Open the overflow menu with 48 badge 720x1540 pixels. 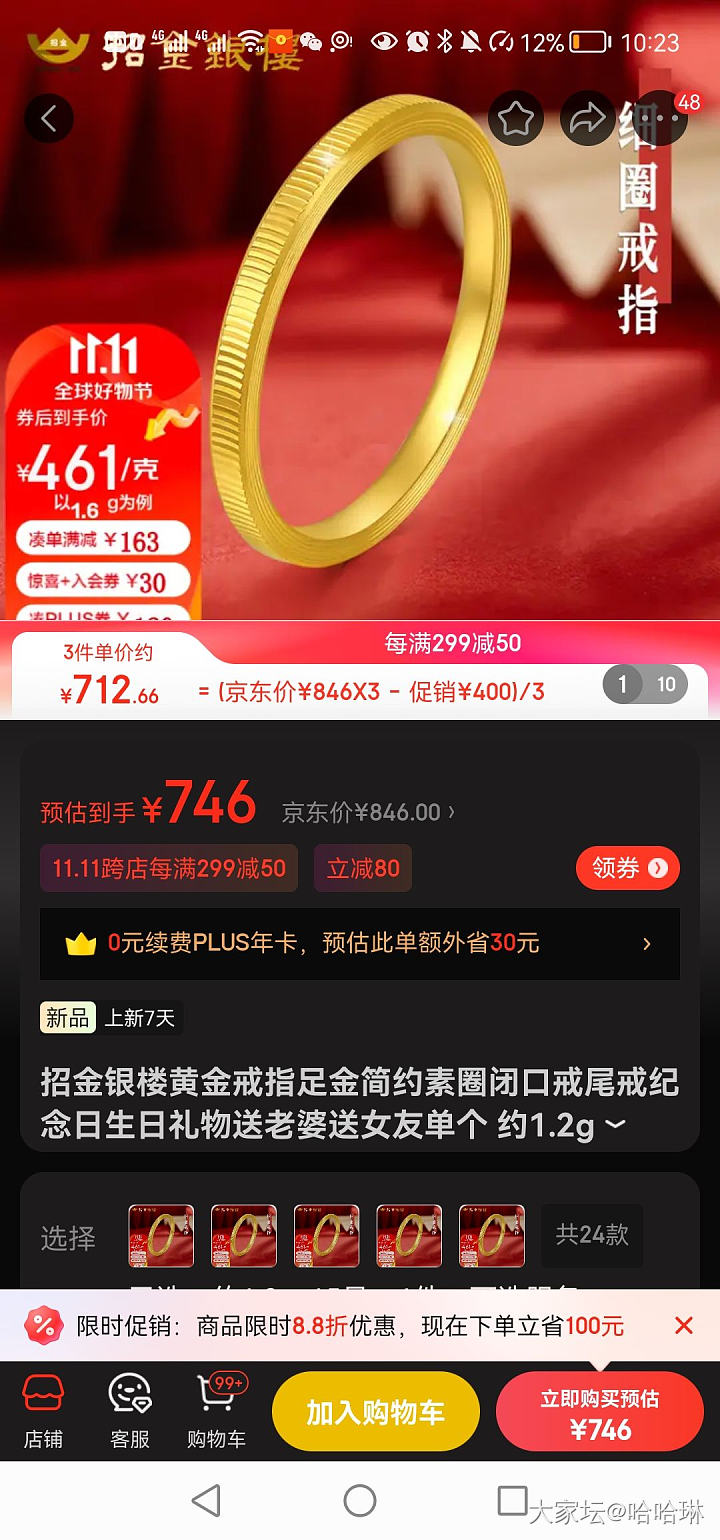coord(661,119)
